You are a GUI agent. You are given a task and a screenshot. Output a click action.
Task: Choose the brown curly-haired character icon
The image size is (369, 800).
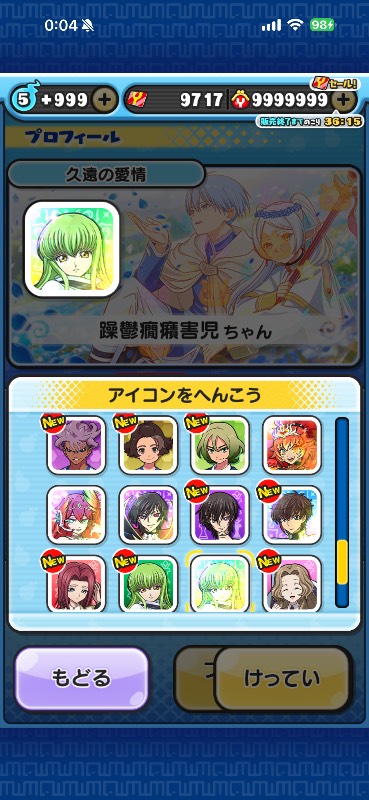point(149,445)
